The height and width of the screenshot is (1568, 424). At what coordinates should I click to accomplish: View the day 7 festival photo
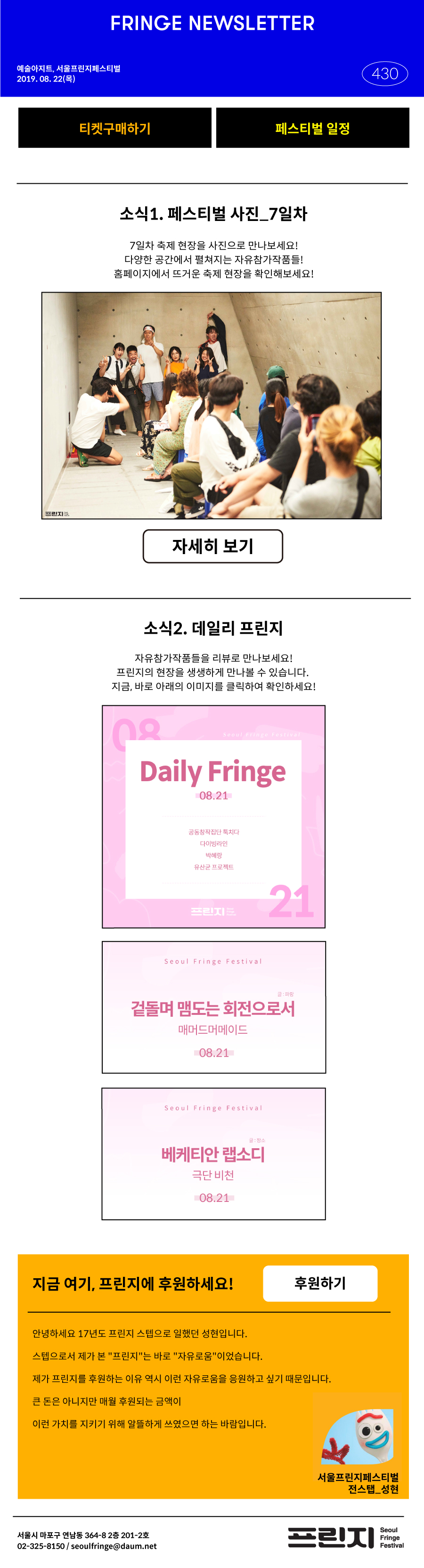click(x=211, y=405)
